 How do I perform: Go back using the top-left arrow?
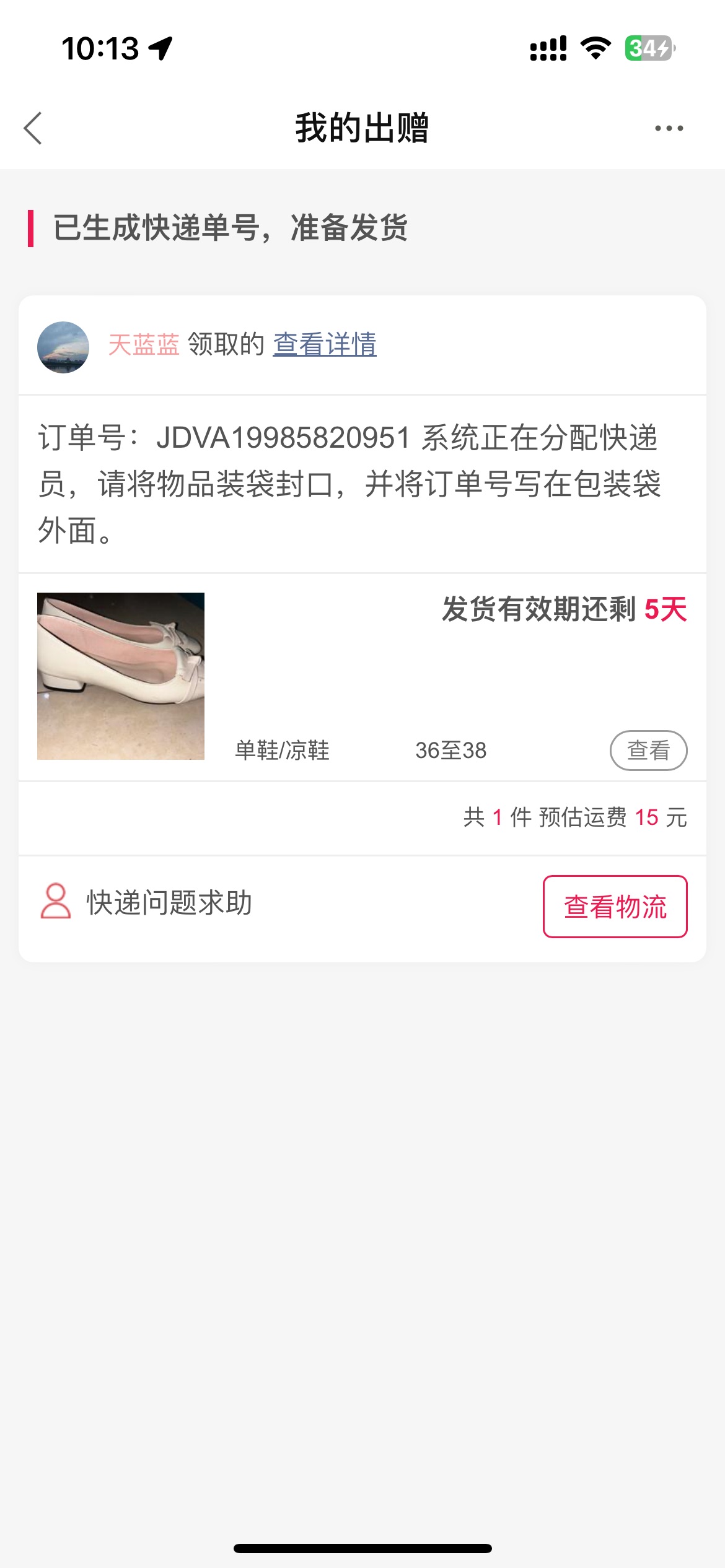click(33, 128)
